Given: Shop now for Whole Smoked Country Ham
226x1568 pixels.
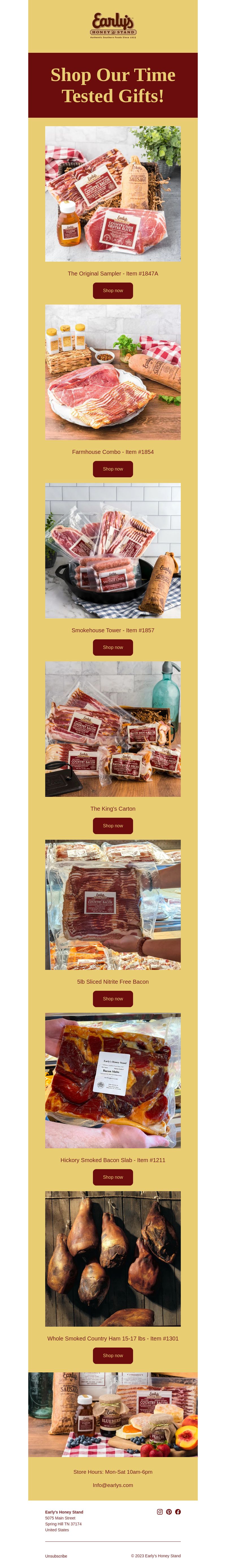Looking at the screenshot, I should point(113,1355).
